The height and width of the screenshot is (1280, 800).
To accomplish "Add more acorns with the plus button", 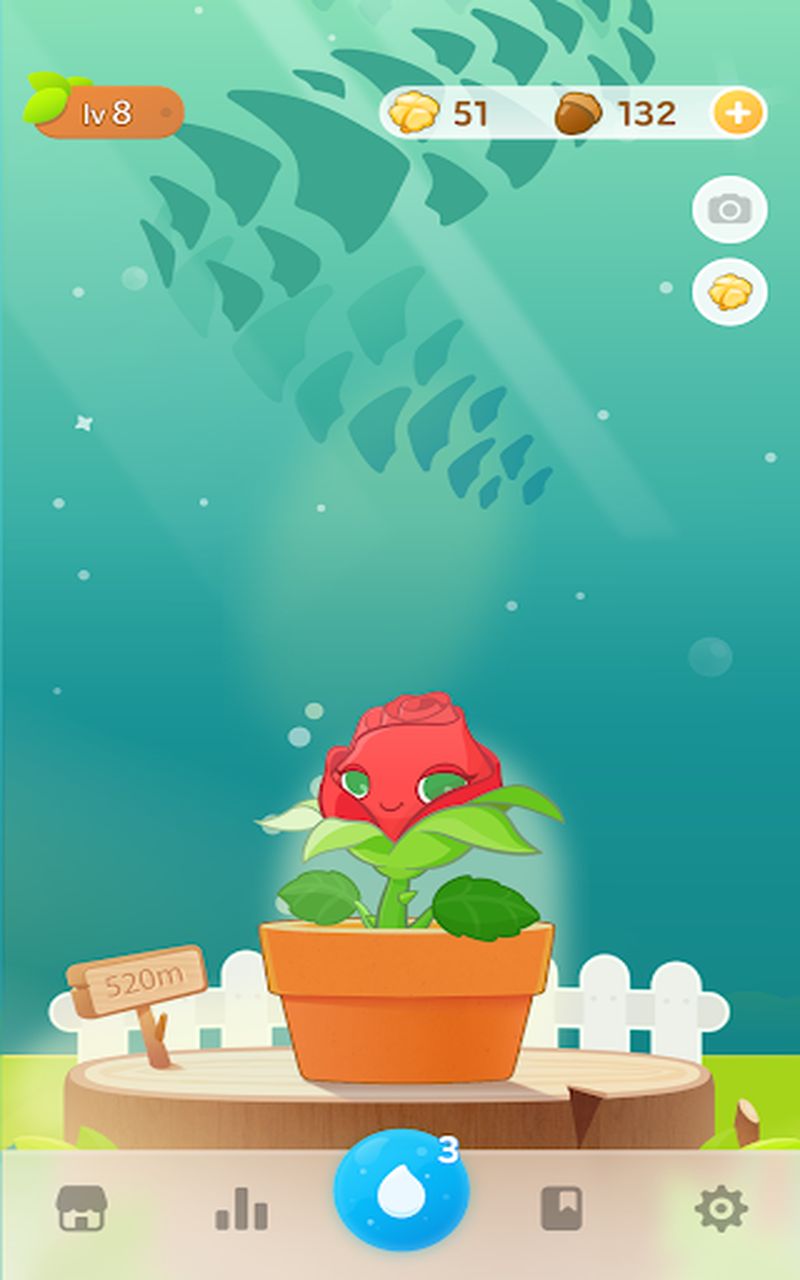I will (x=737, y=113).
